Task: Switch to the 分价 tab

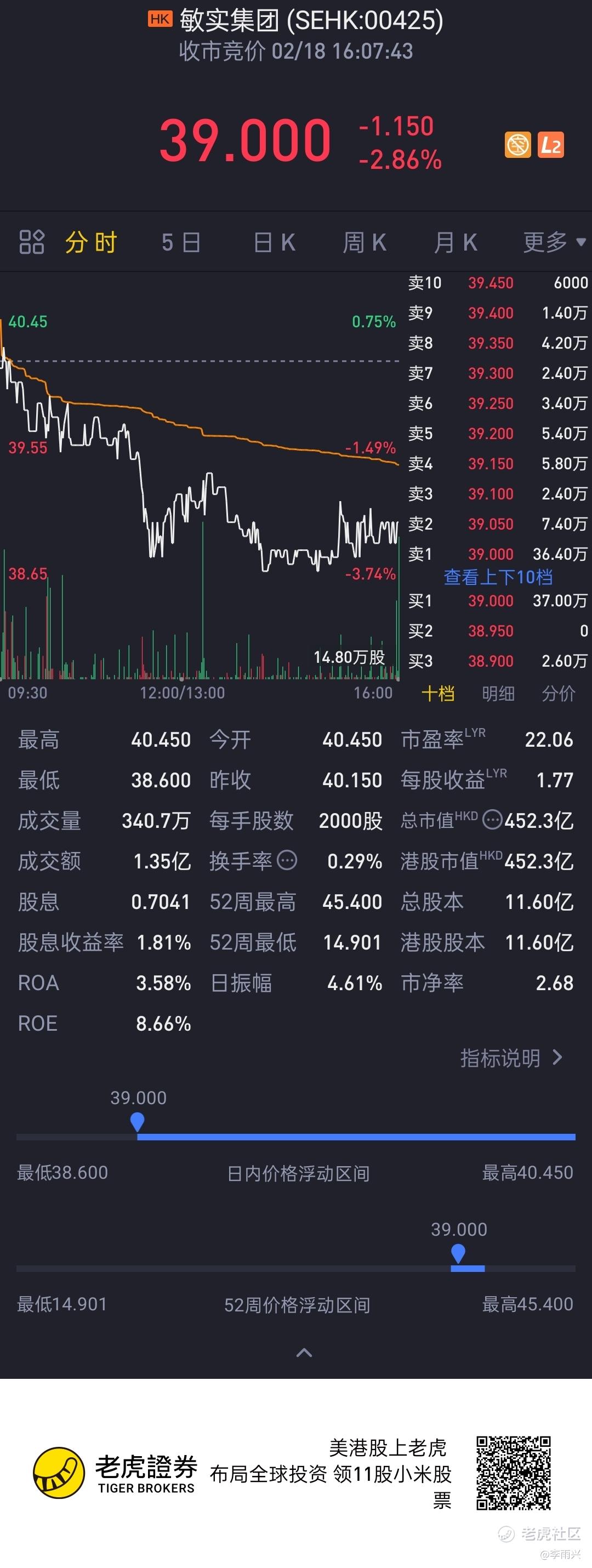Action: point(558,694)
